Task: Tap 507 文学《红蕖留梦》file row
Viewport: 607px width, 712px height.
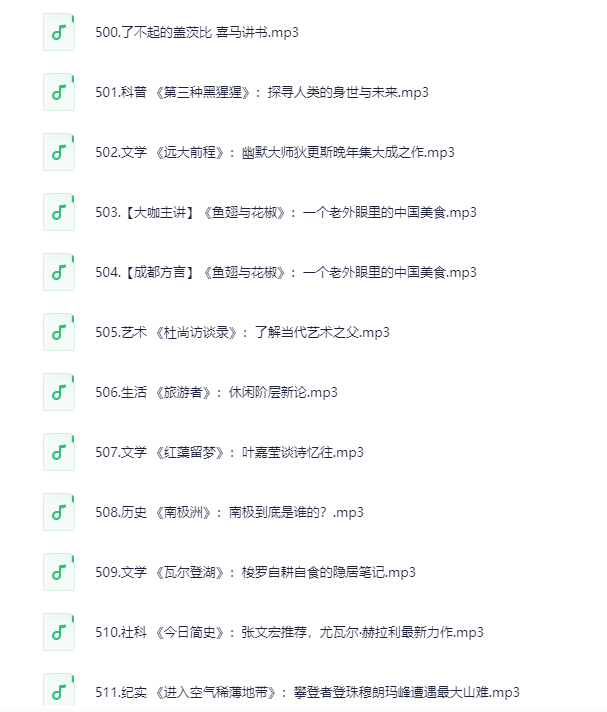Action: click(x=229, y=452)
